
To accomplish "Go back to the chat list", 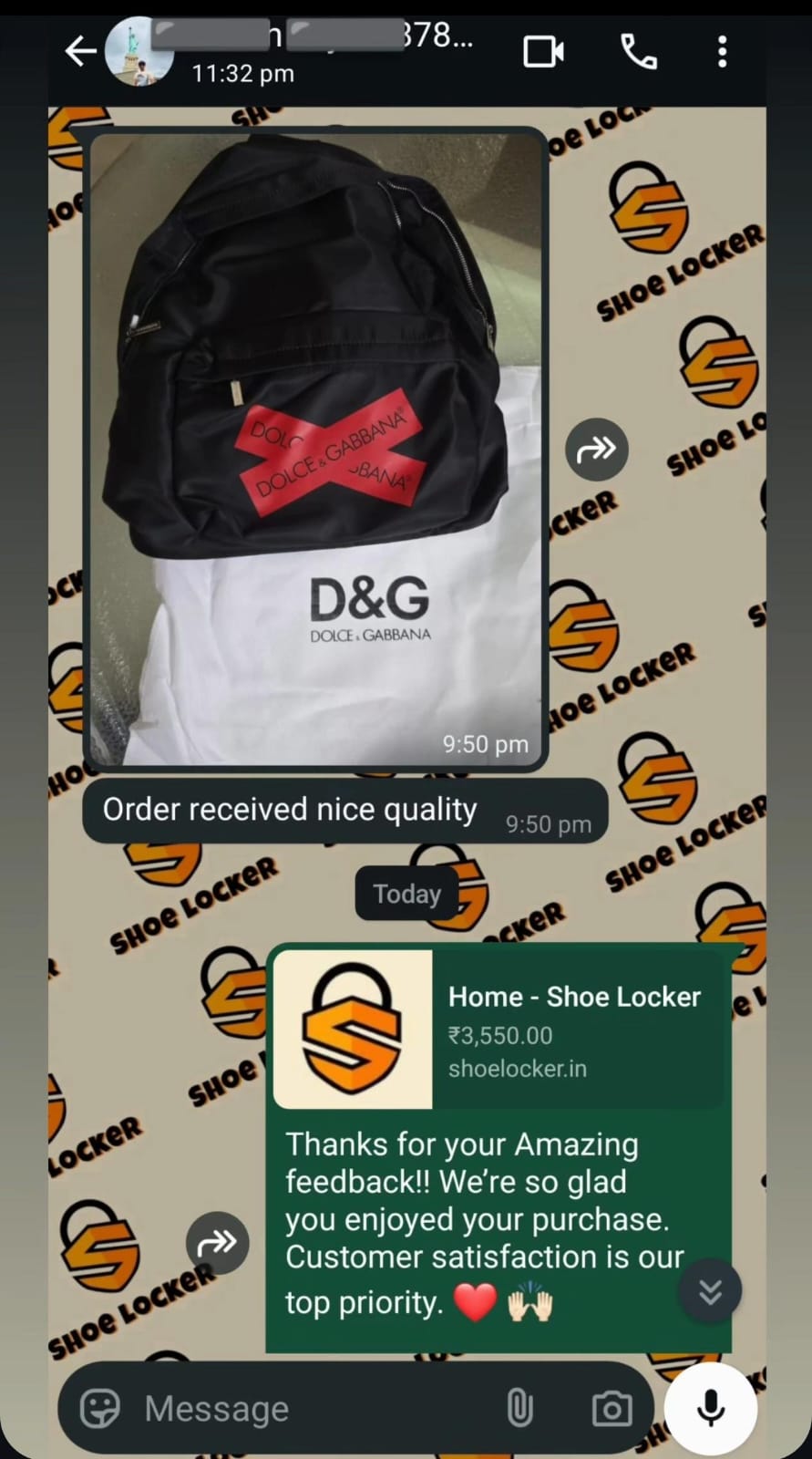I will (80, 51).
